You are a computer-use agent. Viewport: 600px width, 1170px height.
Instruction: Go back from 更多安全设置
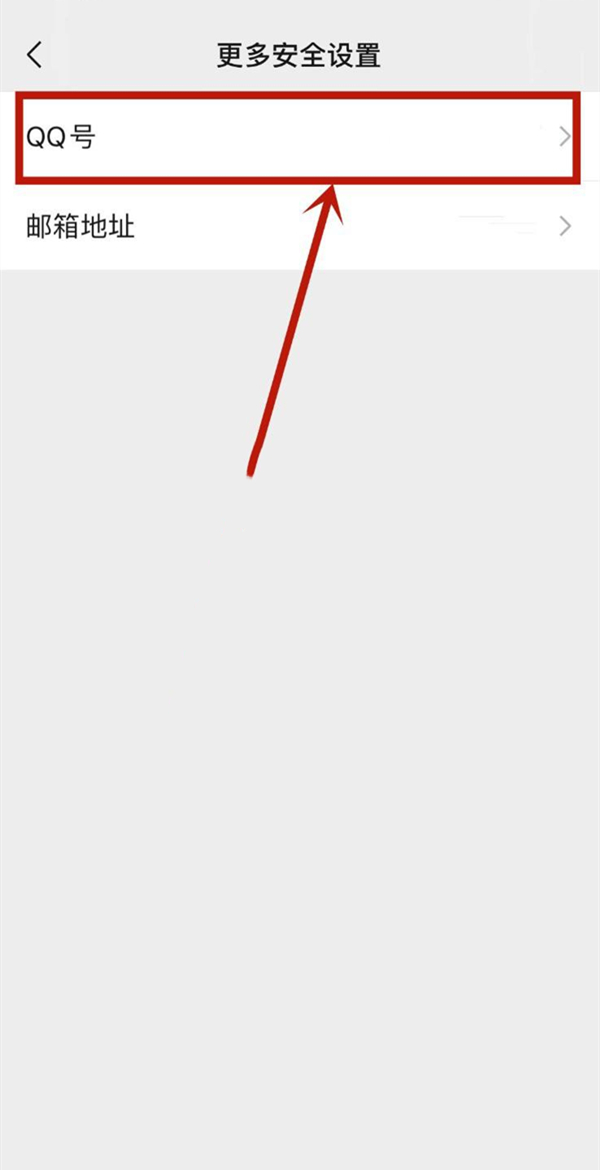pyautogui.click(x=35, y=55)
